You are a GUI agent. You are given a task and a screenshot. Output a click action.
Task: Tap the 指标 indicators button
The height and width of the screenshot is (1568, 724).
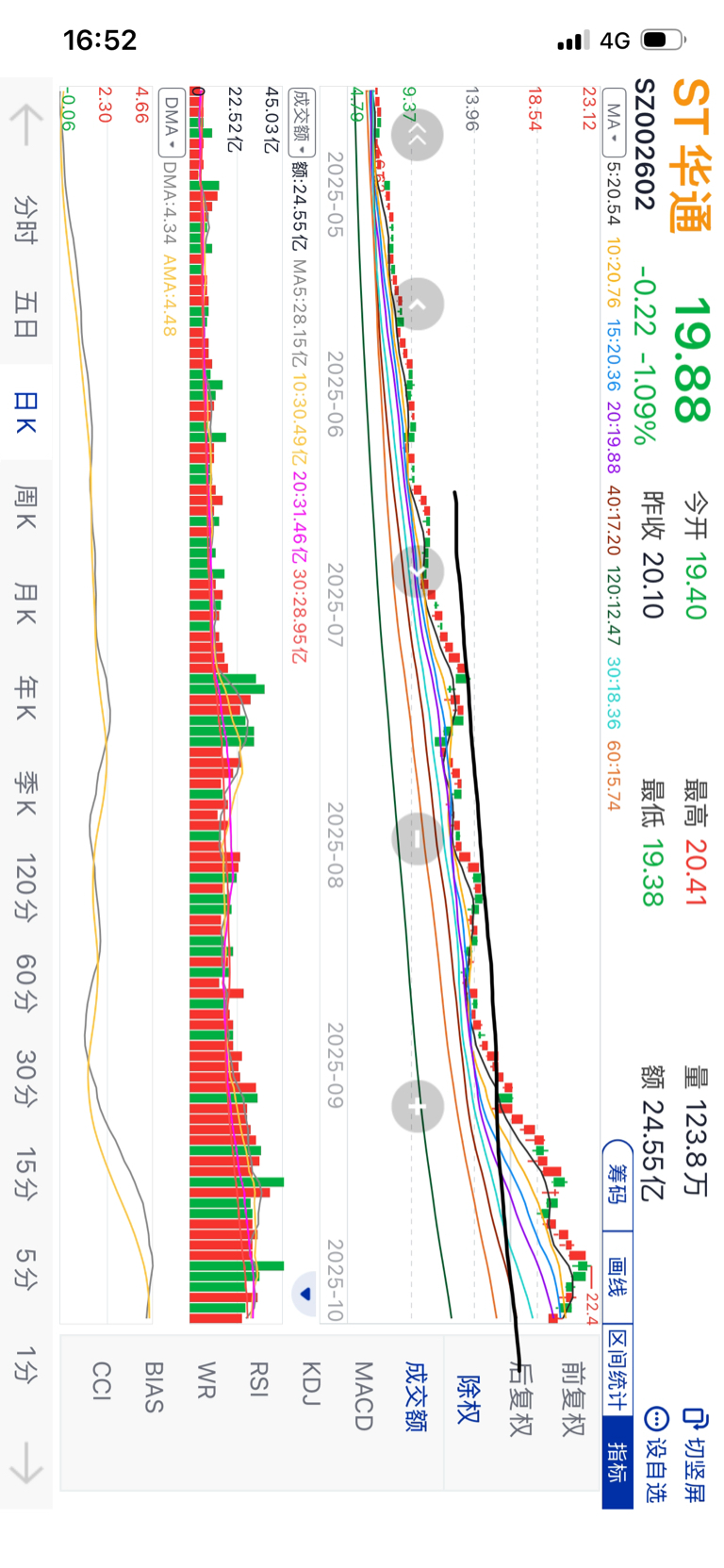click(617, 1462)
